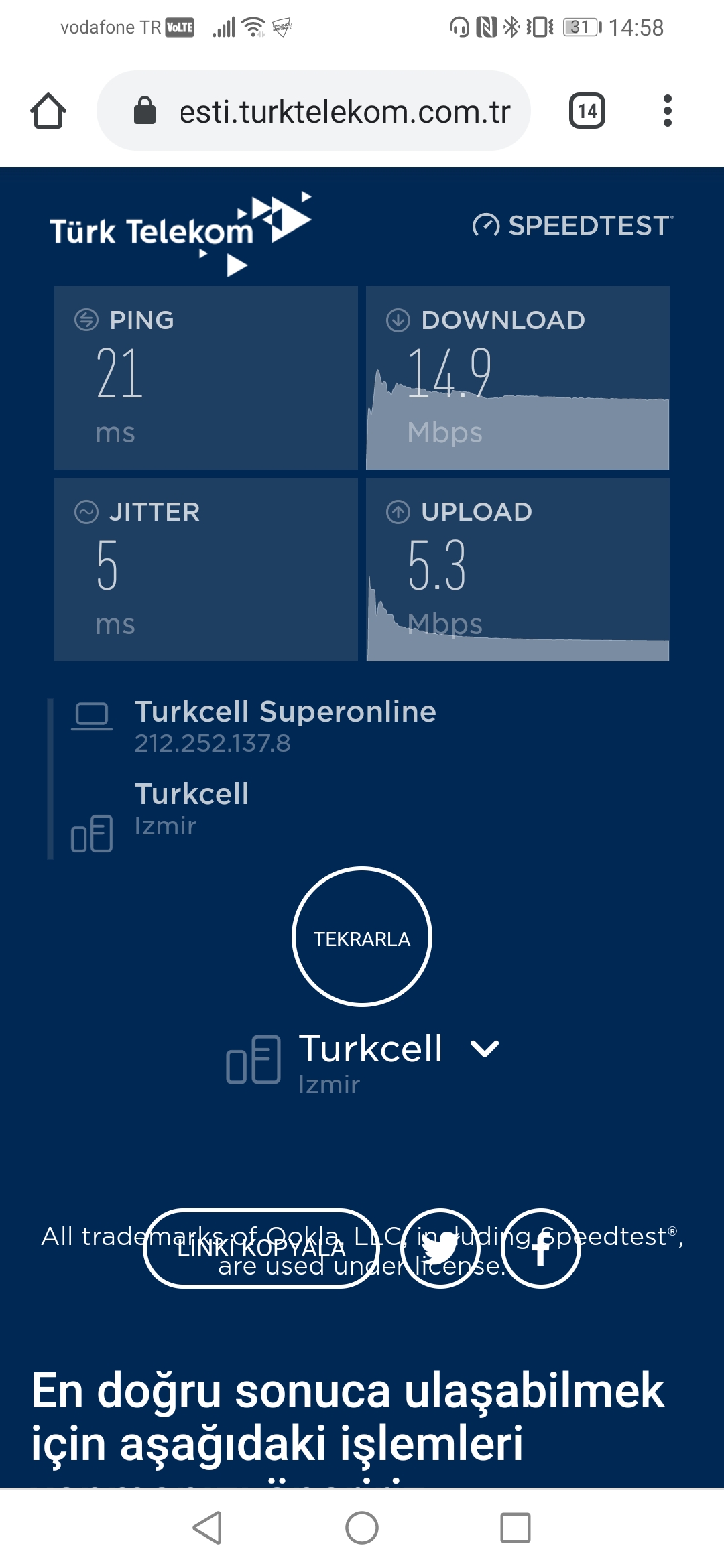The height and width of the screenshot is (1568, 724).
Task: Open the browser tab switcher showing 14
Action: [x=587, y=111]
